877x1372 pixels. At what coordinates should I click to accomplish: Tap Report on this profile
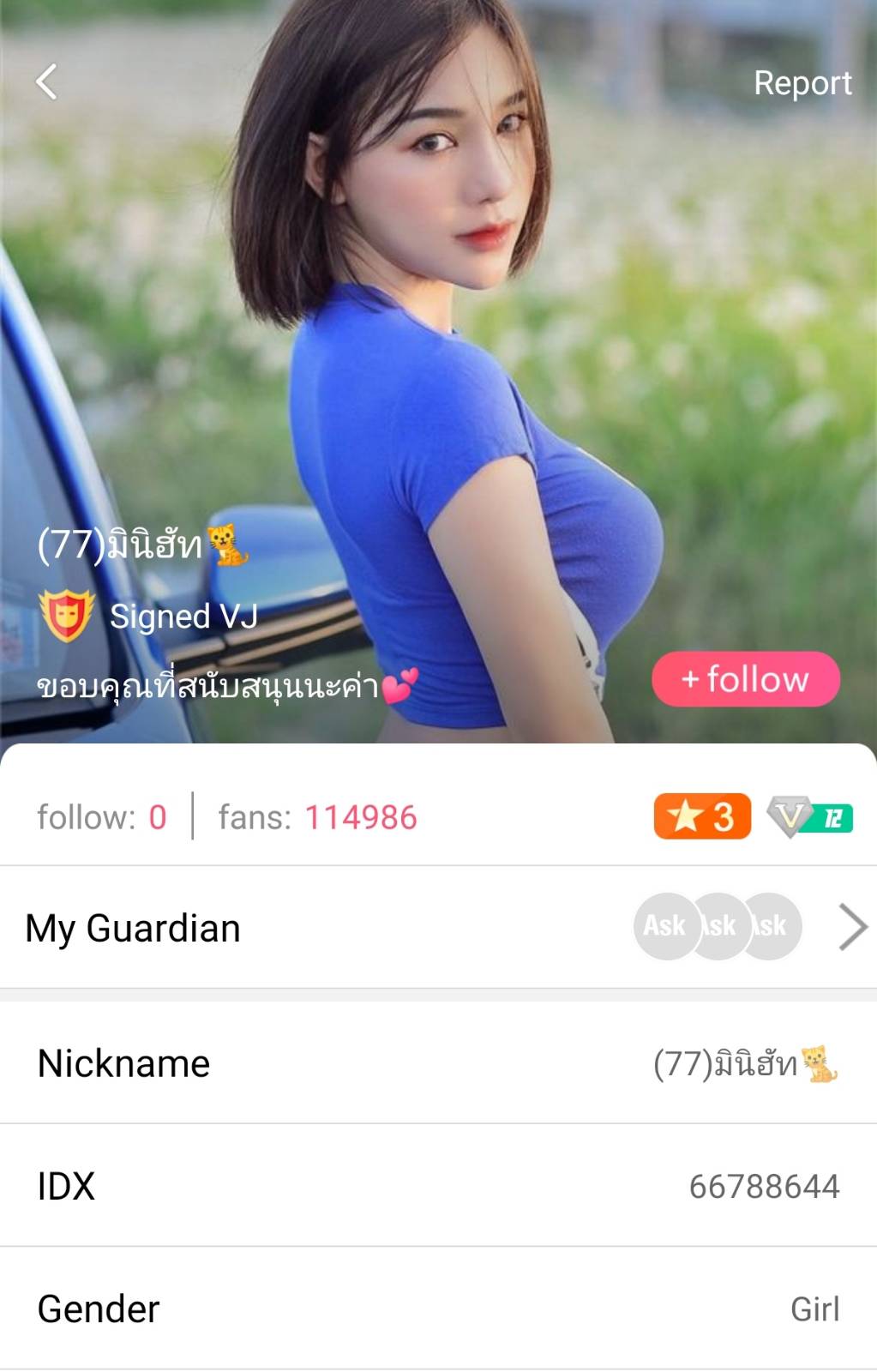(x=802, y=83)
